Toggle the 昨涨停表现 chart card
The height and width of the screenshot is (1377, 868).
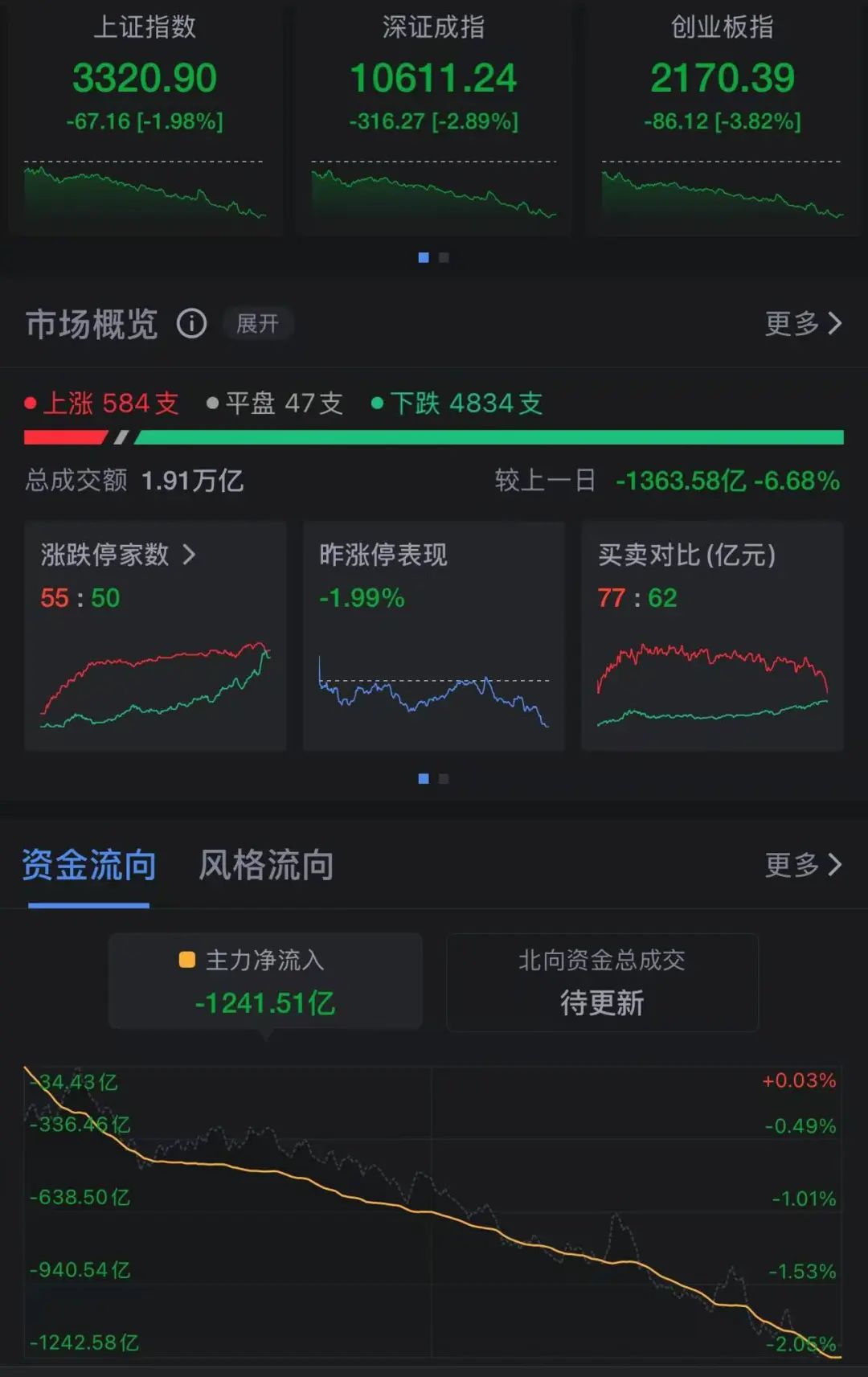(433, 635)
